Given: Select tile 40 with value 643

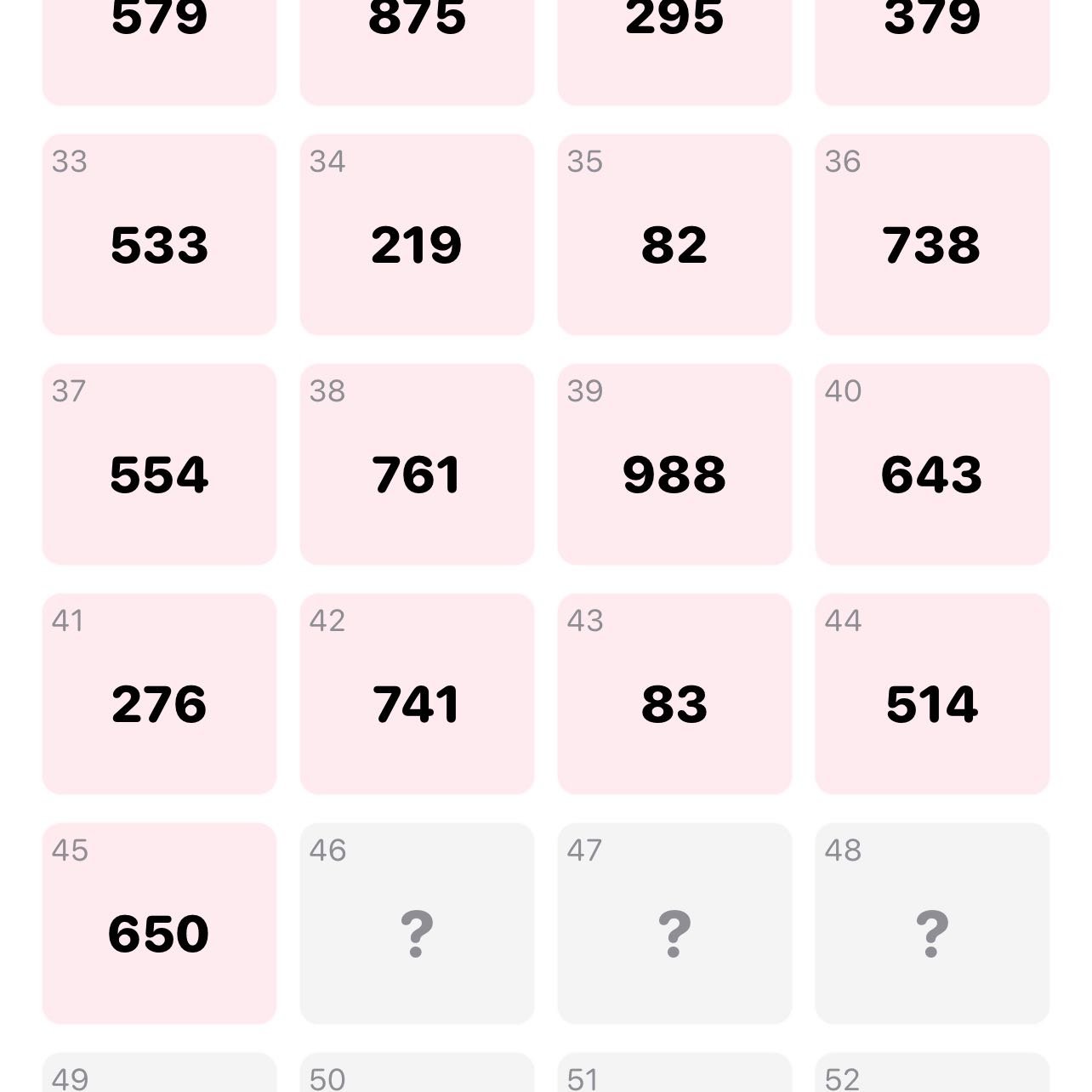Looking at the screenshot, I should pos(932,464).
